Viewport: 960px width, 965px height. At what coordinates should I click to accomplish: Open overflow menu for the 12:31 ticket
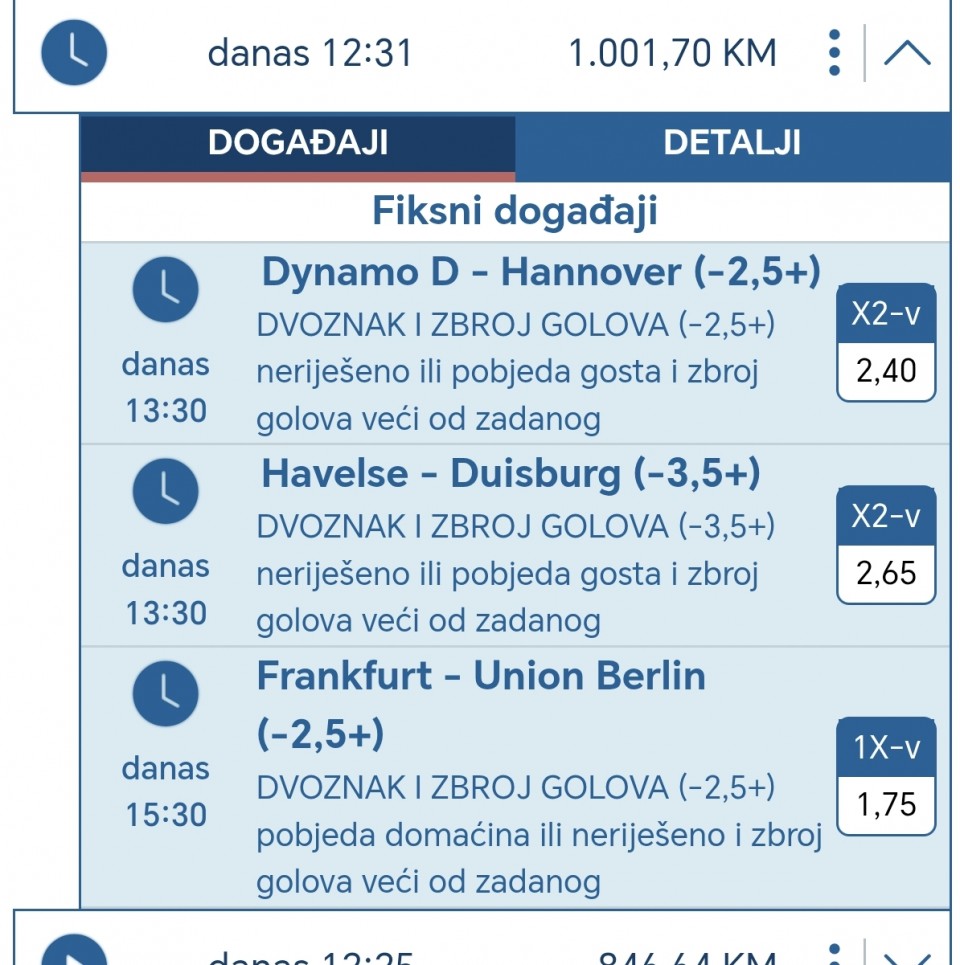(834, 53)
